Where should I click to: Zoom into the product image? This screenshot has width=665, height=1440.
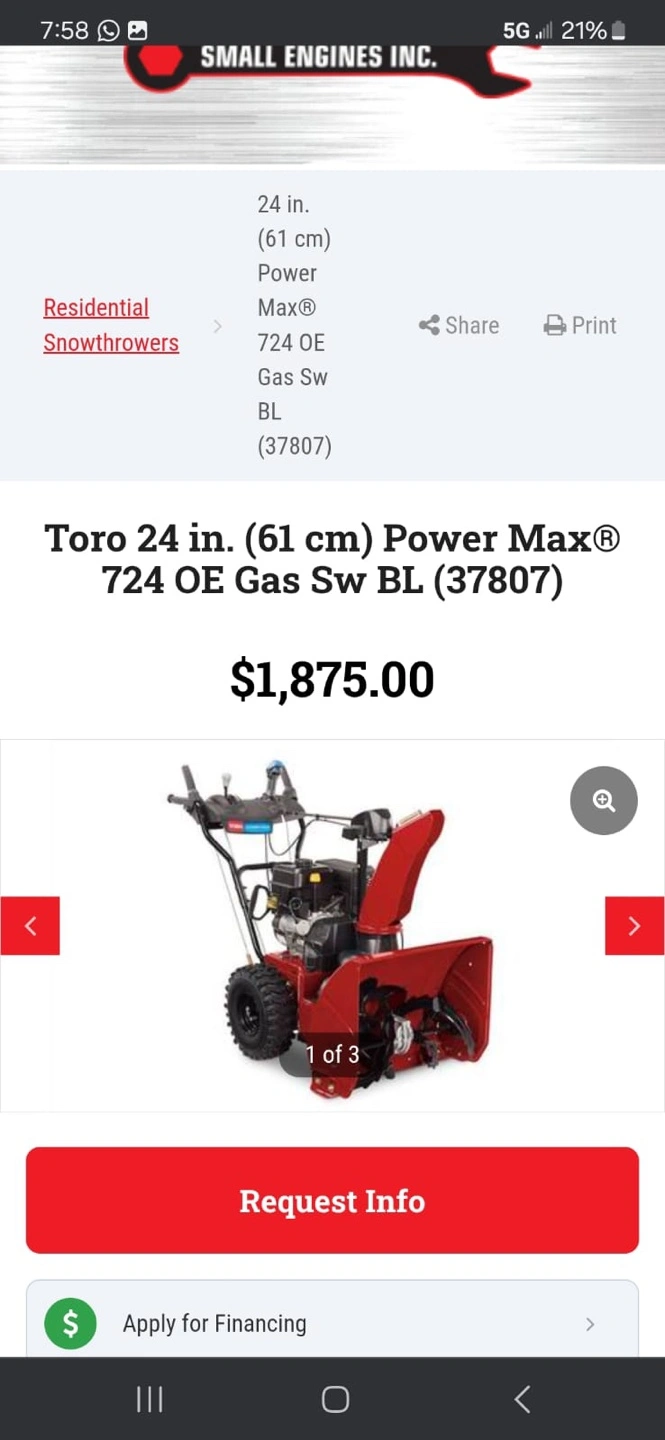(x=603, y=800)
